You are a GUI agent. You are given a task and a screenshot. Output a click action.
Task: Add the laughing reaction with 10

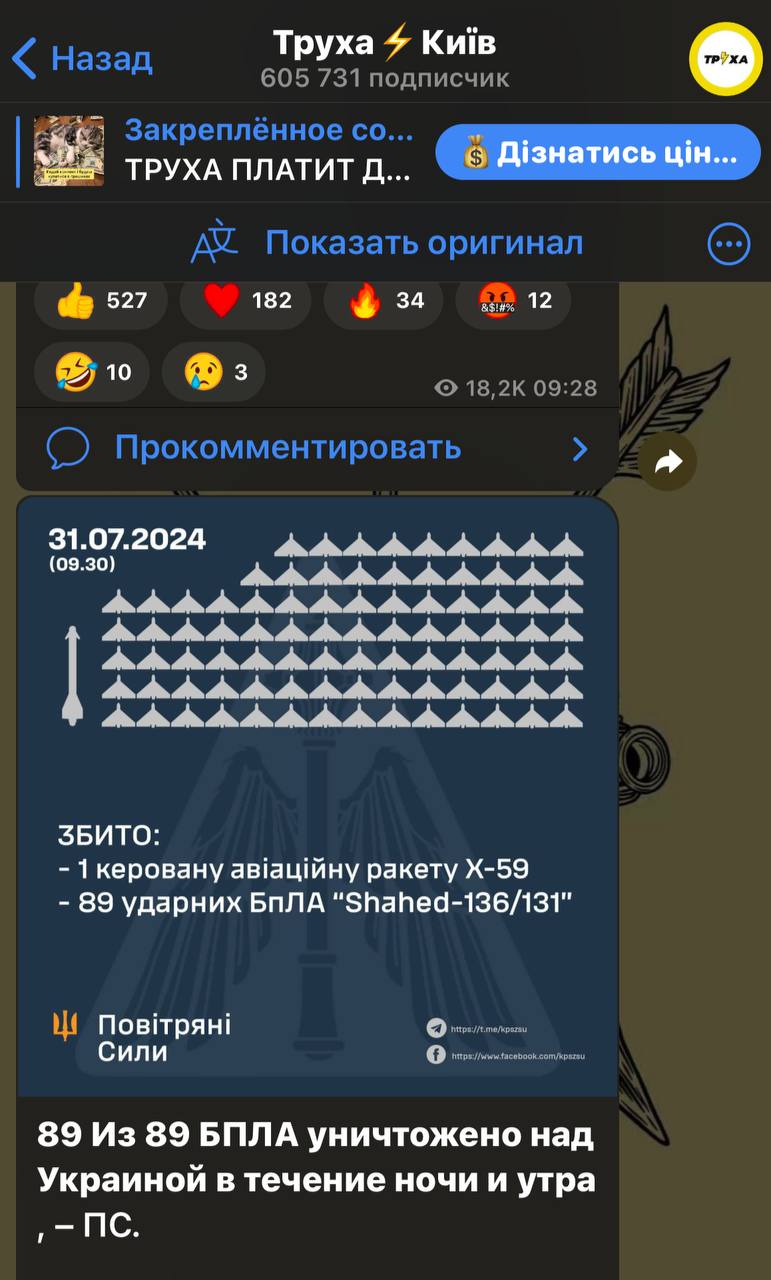point(92,372)
